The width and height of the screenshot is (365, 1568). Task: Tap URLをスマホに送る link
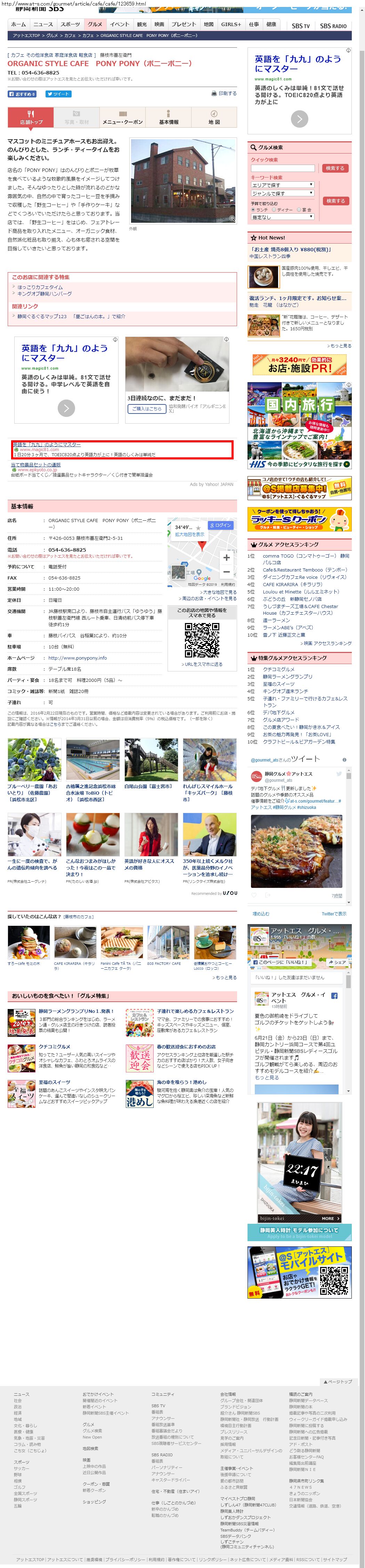click(x=203, y=664)
